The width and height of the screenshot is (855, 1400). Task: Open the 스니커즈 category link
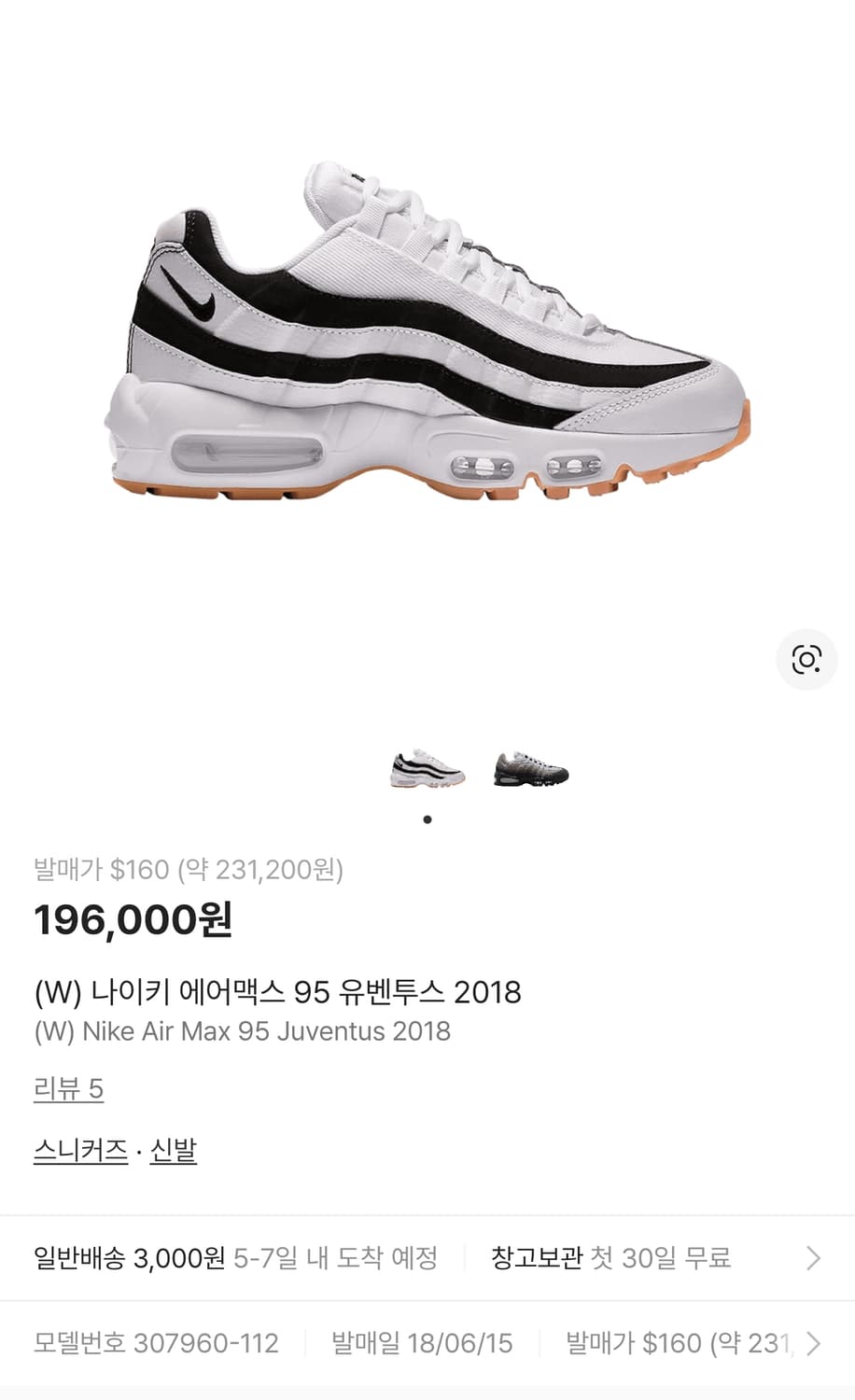[79, 1152]
